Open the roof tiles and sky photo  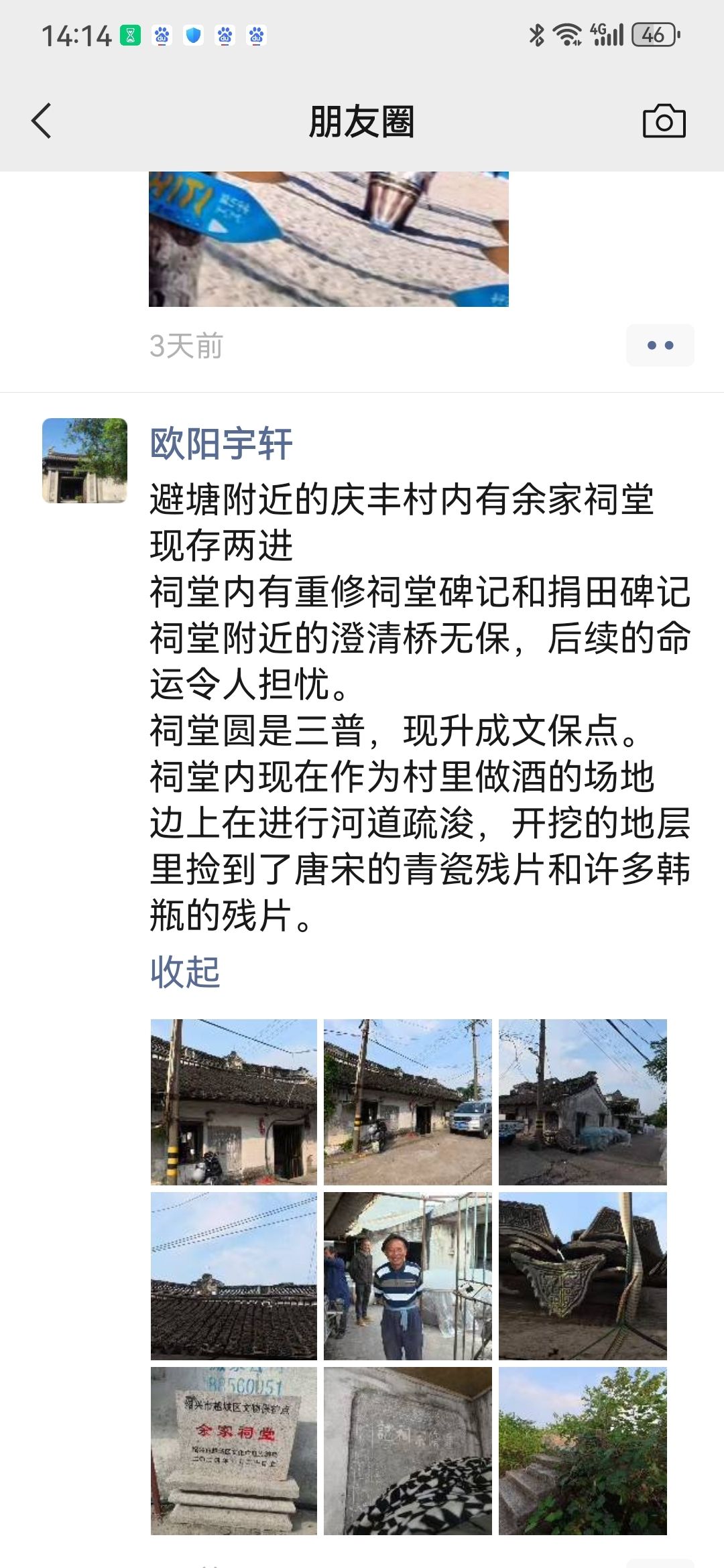coord(233,1276)
